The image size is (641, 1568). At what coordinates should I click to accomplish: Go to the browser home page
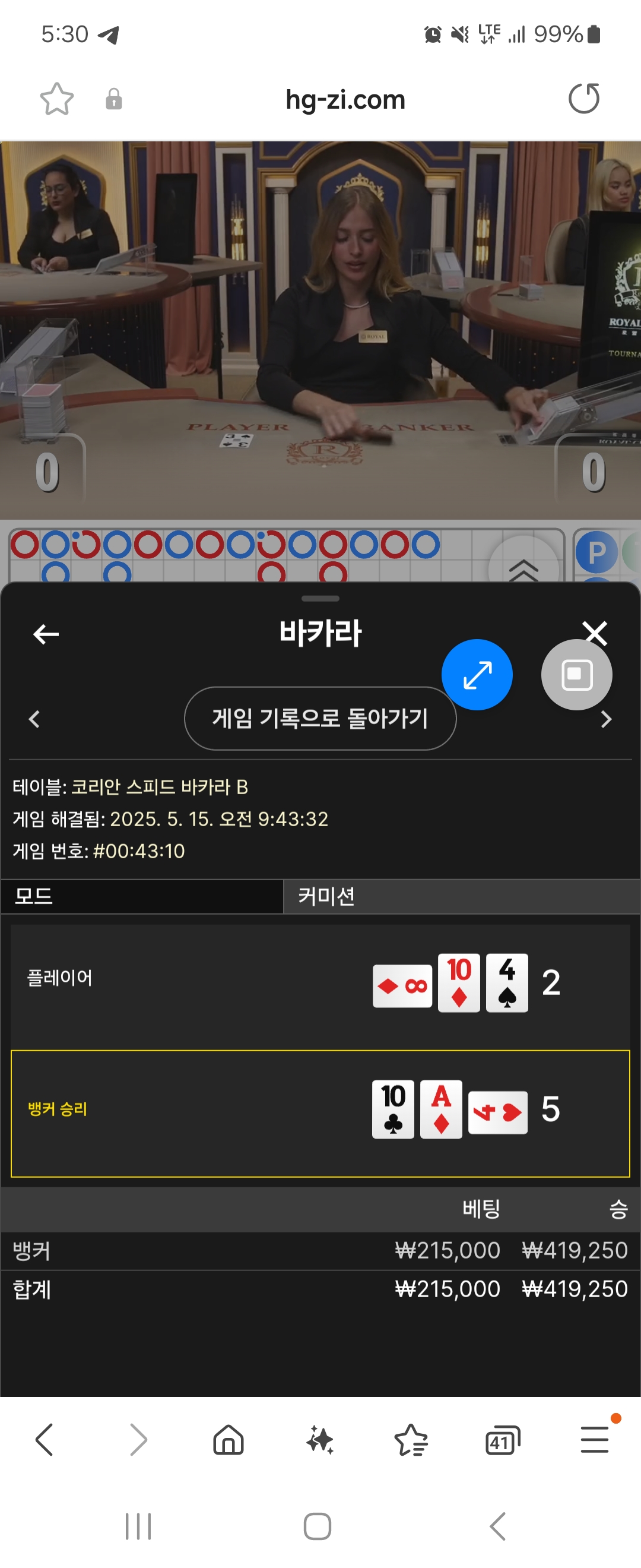[229, 1440]
